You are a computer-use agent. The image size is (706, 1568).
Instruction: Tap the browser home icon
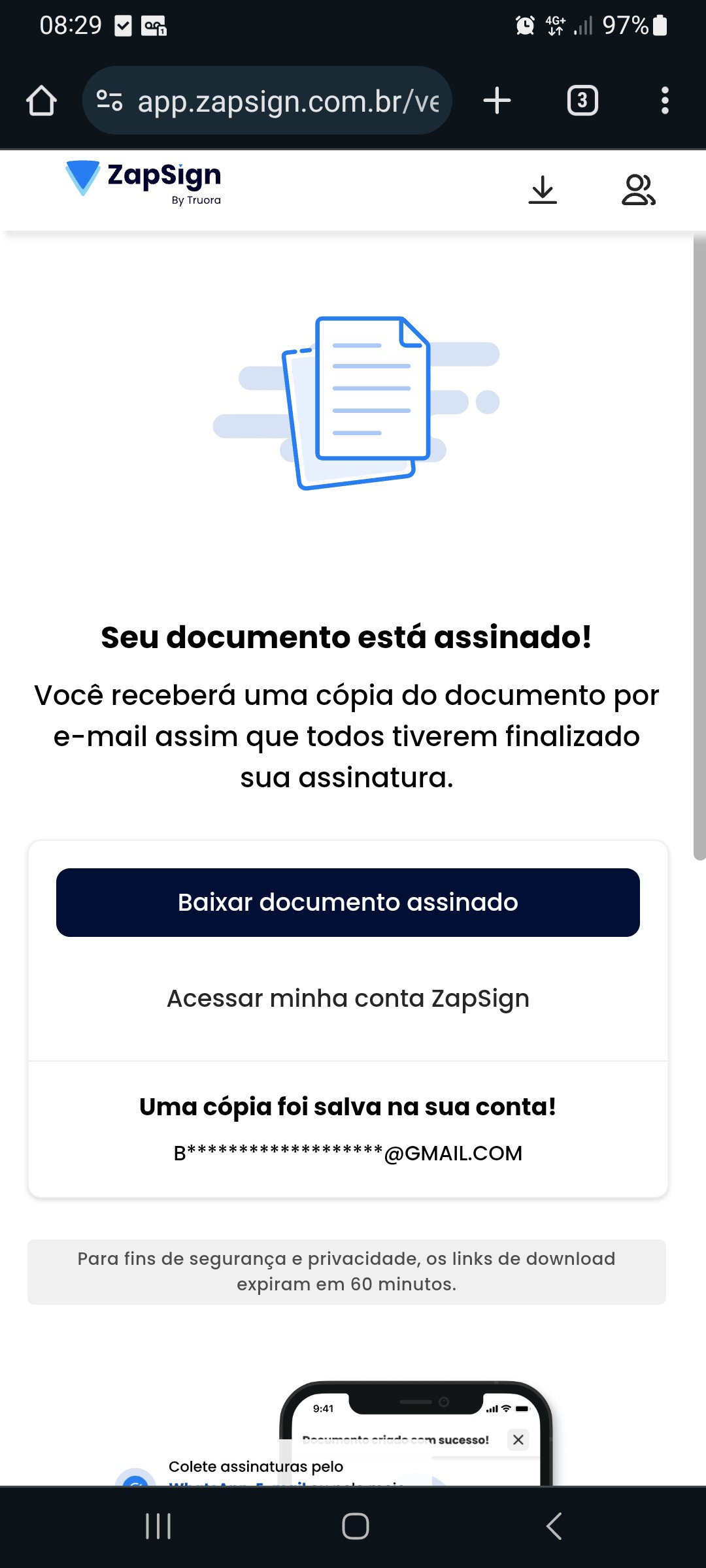[x=41, y=101]
